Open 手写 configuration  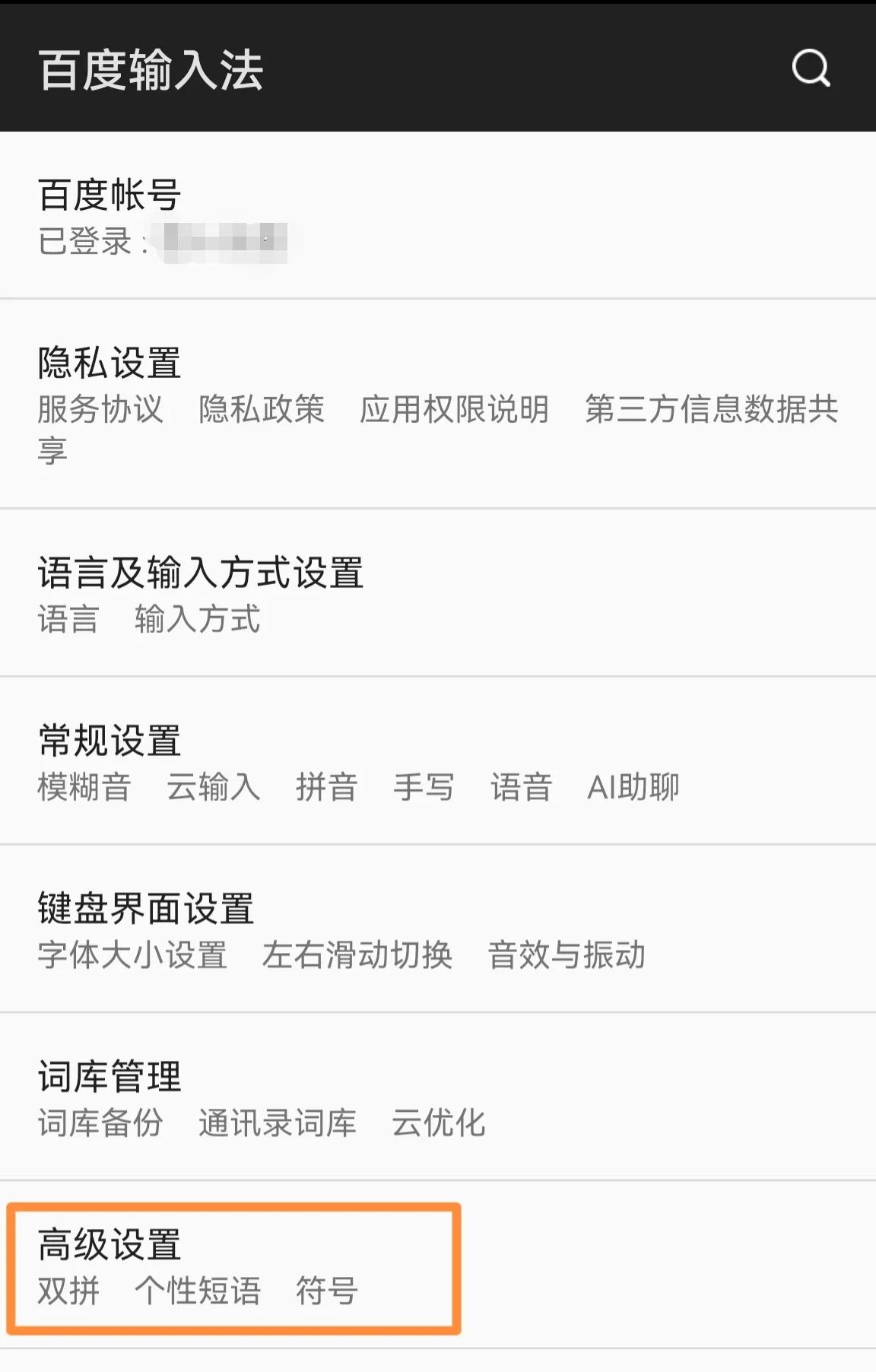pyautogui.click(x=426, y=789)
